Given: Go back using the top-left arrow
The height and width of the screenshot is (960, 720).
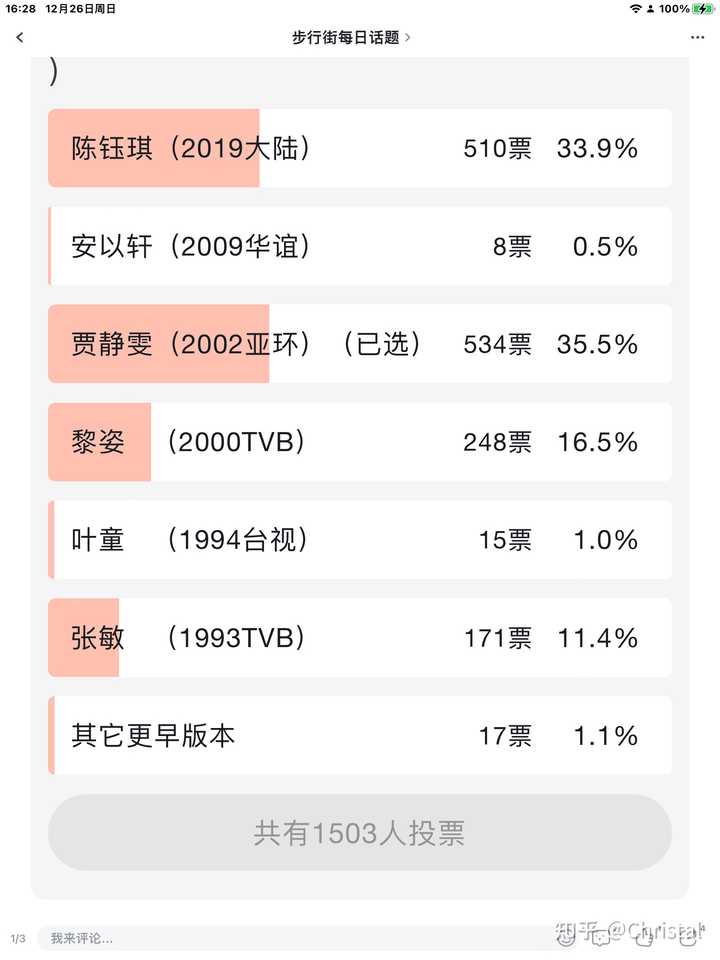Looking at the screenshot, I should [20, 37].
